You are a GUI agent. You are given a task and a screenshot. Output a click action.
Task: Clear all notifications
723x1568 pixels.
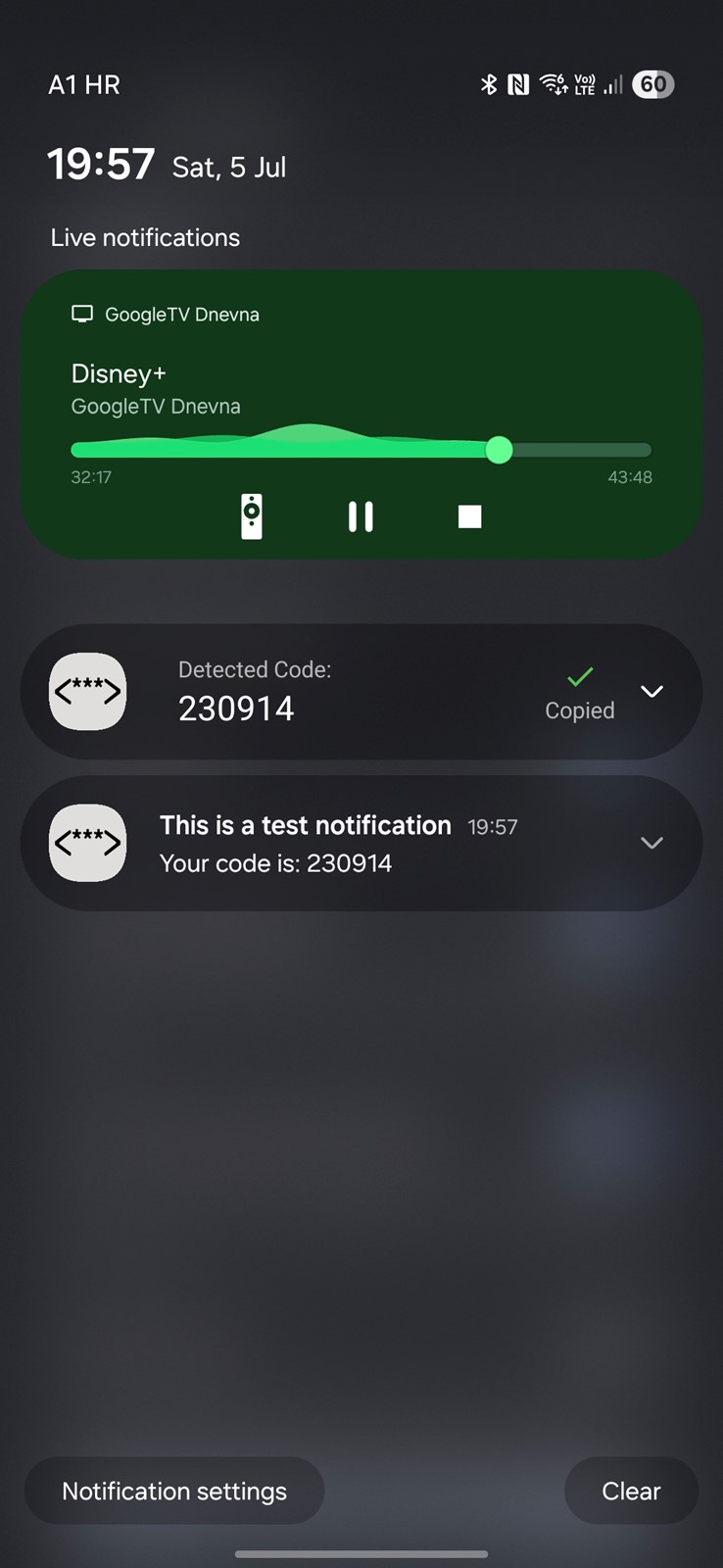coord(631,1491)
